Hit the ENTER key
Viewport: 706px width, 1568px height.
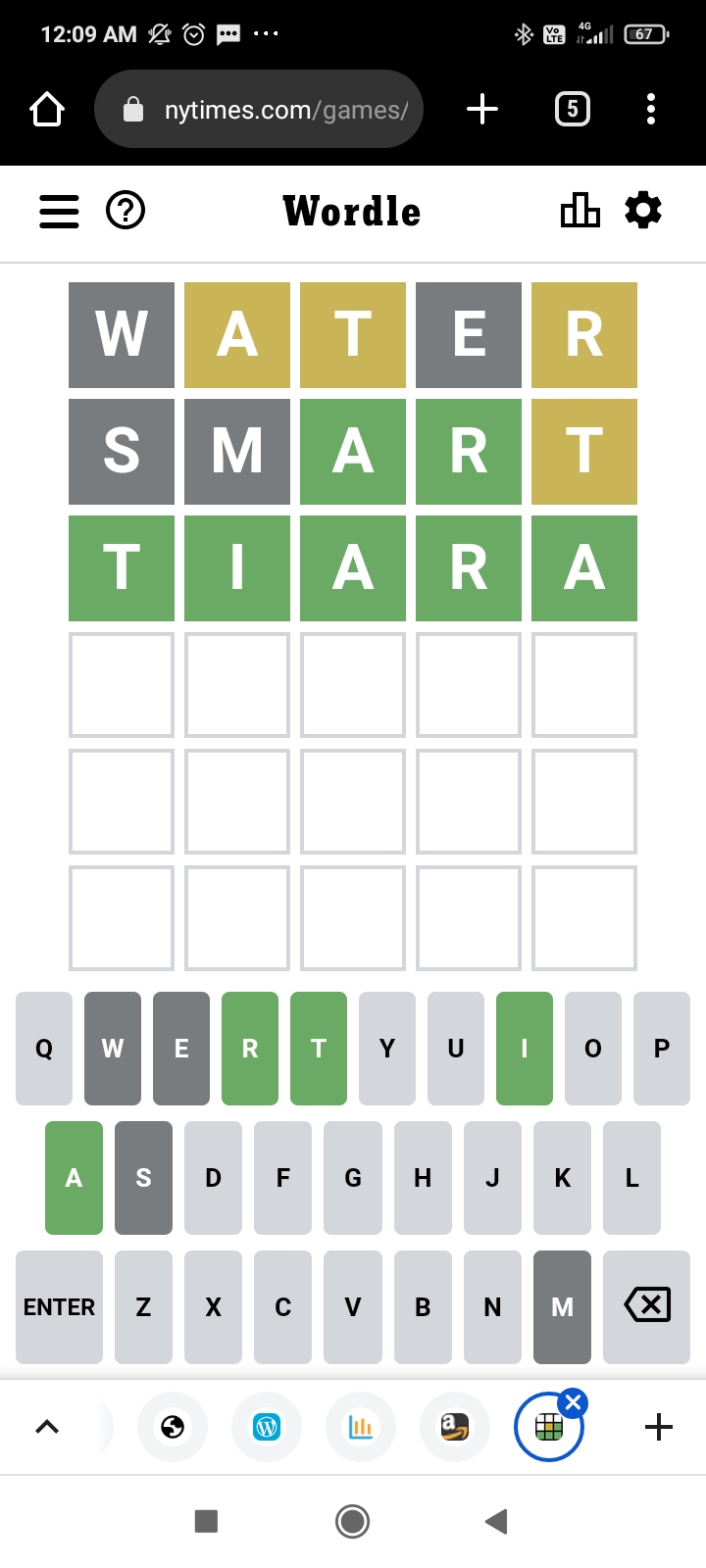coord(59,1307)
